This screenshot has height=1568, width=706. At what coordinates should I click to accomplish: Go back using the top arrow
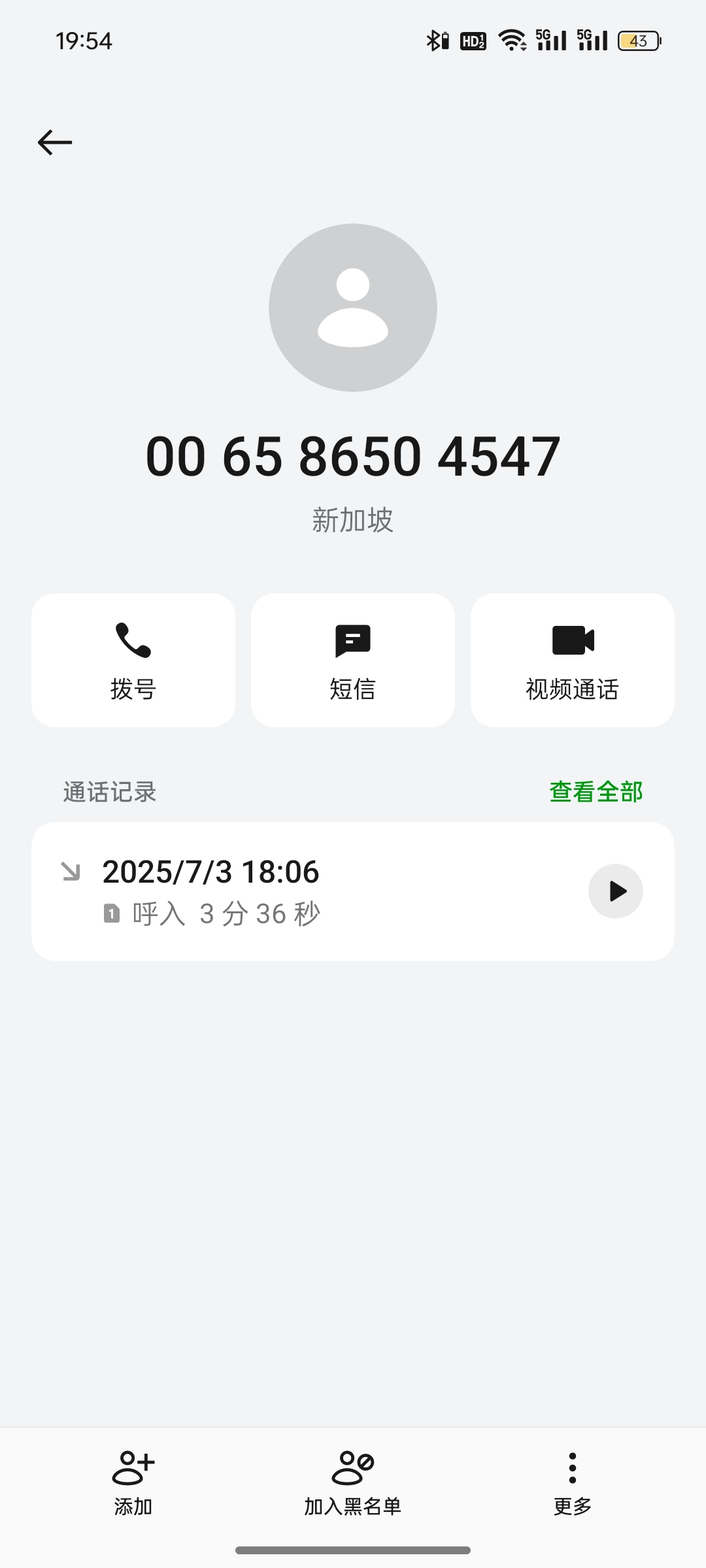55,142
